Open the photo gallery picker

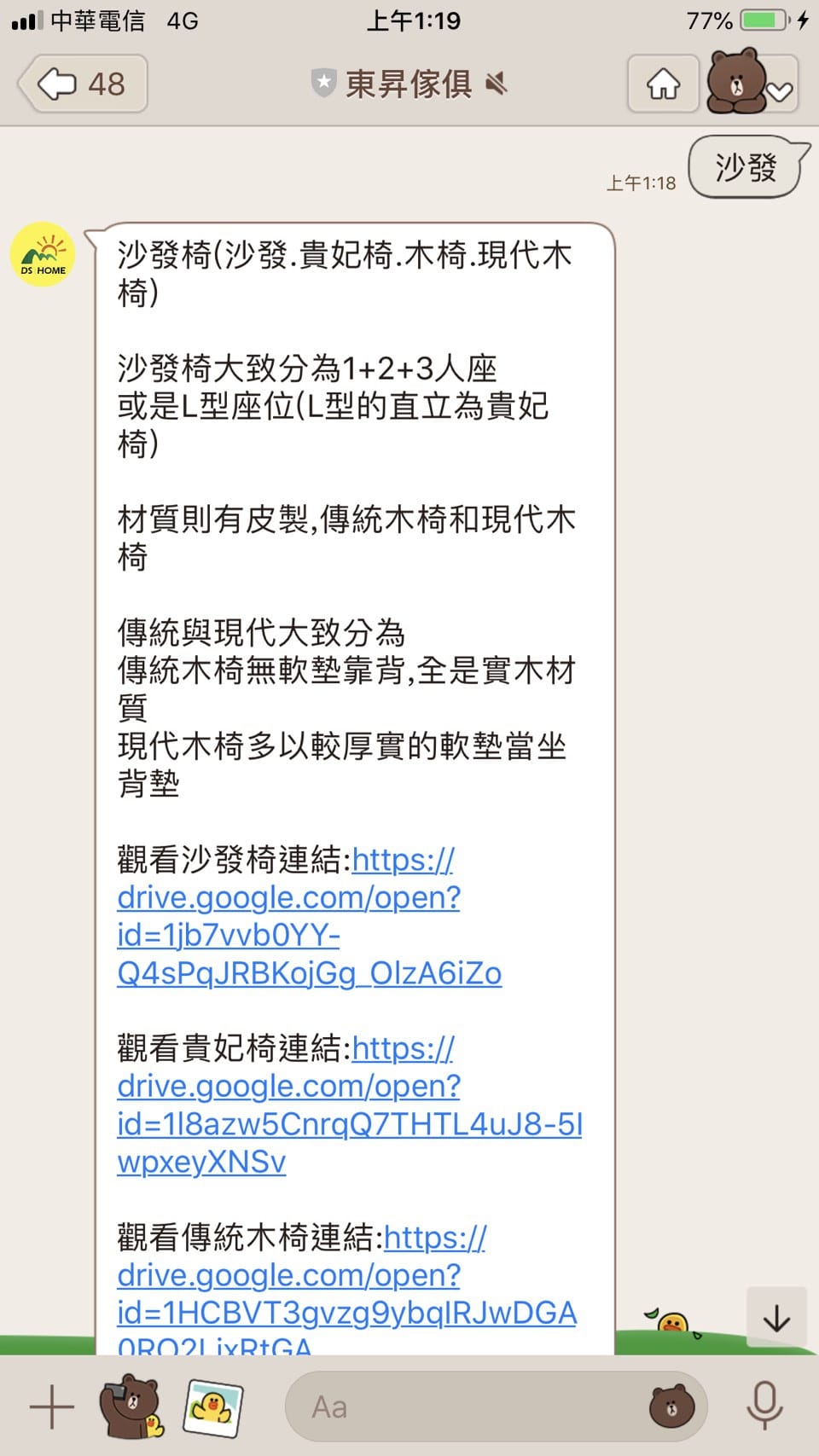213,1407
